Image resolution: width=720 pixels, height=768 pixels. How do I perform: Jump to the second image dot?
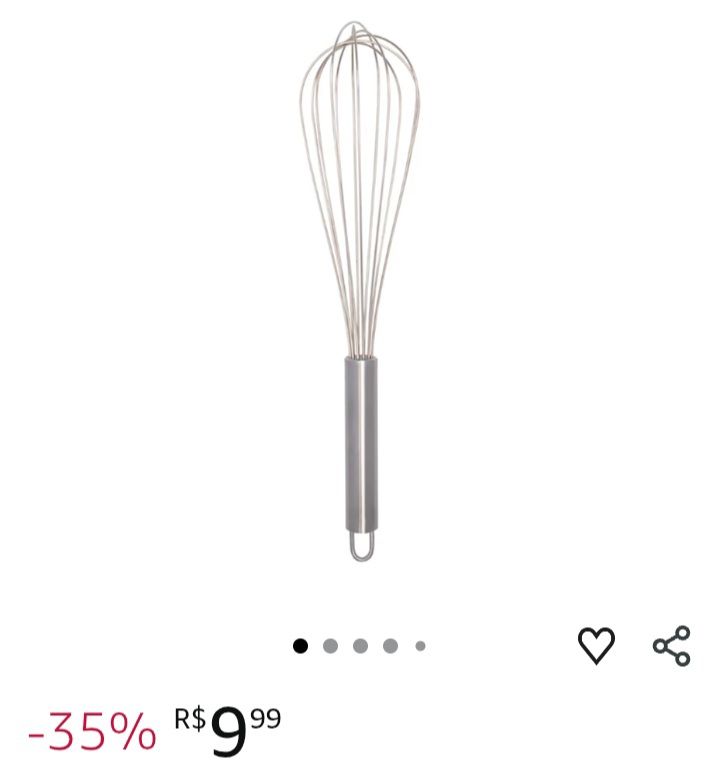331,646
